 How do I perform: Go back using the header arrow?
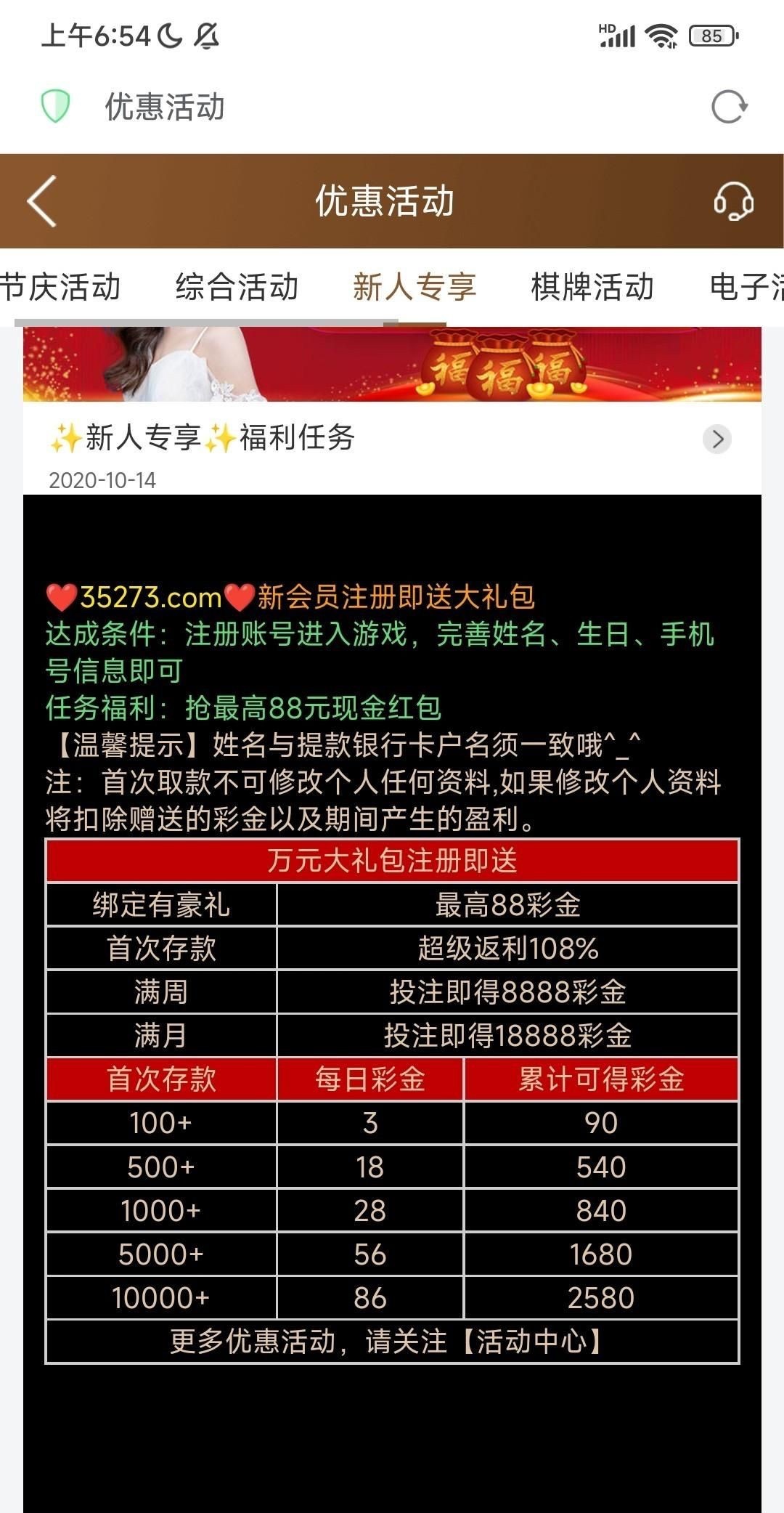[42, 201]
